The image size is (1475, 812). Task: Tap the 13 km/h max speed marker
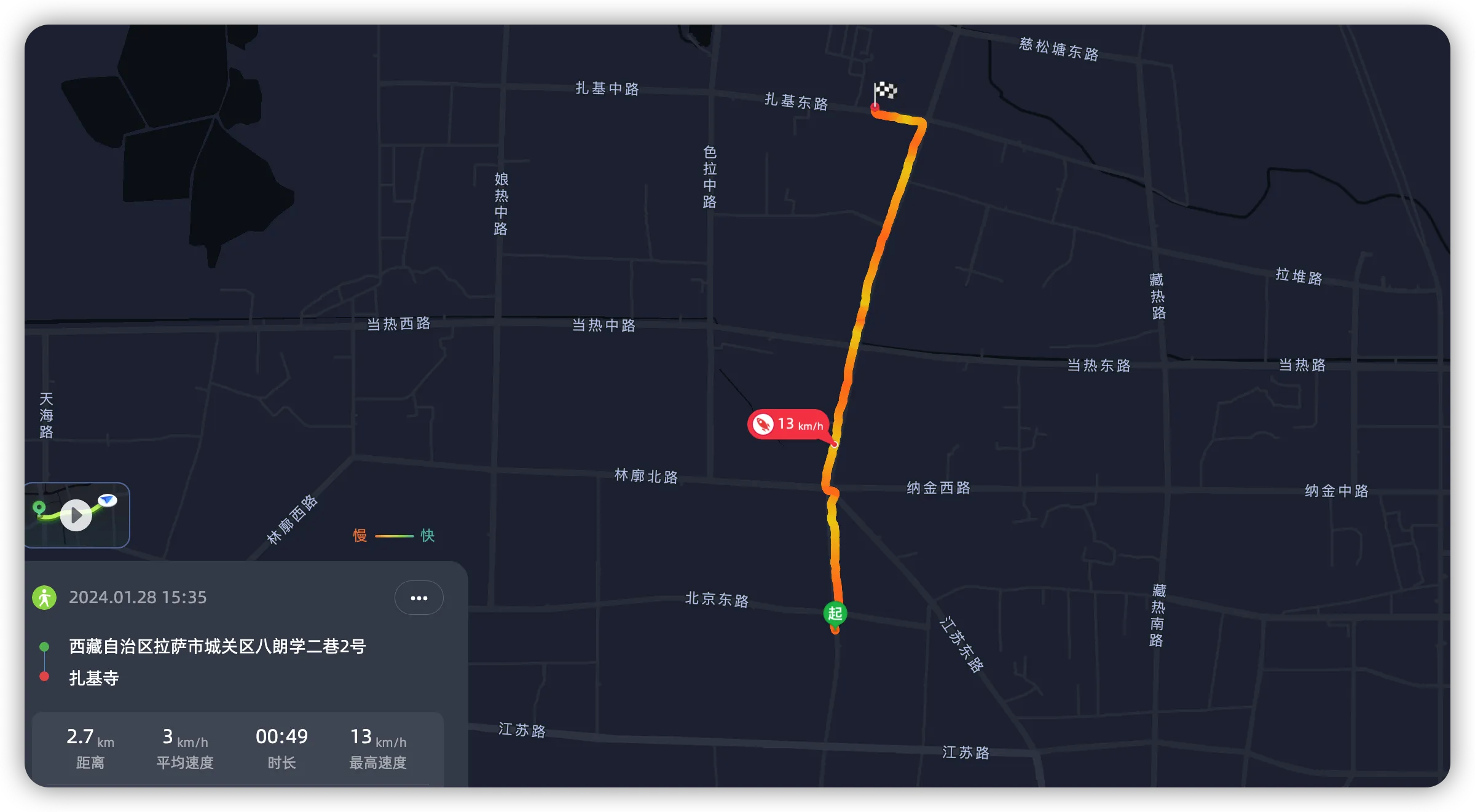[x=789, y=424]
